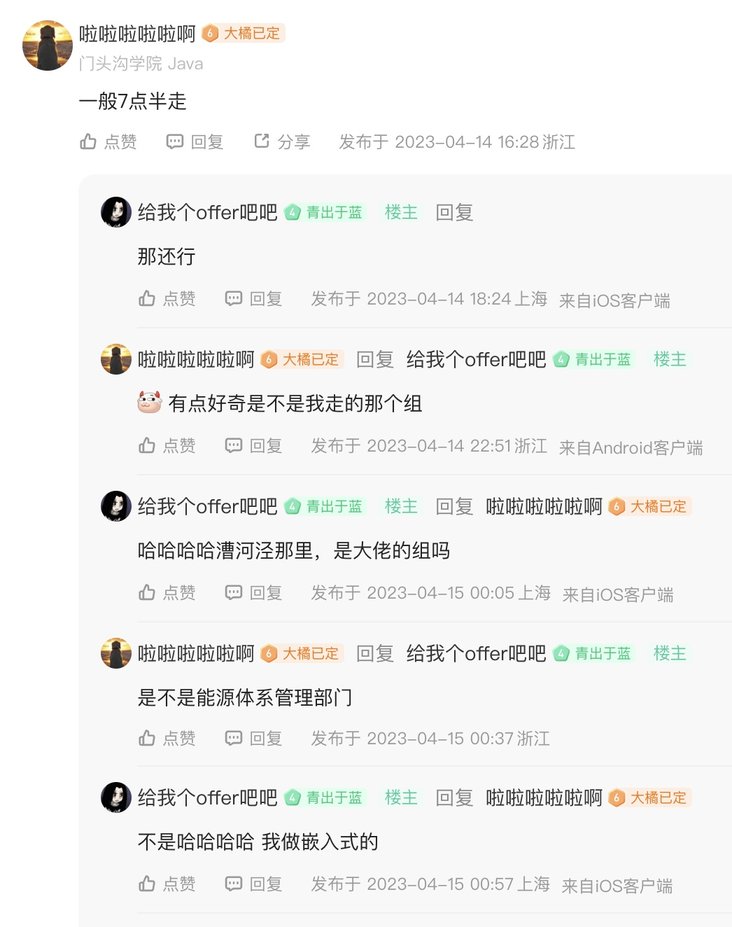Reply to 有点好奇是不是我走的那个组
Screen dimensions: 732x927
[x=254, y=445]
